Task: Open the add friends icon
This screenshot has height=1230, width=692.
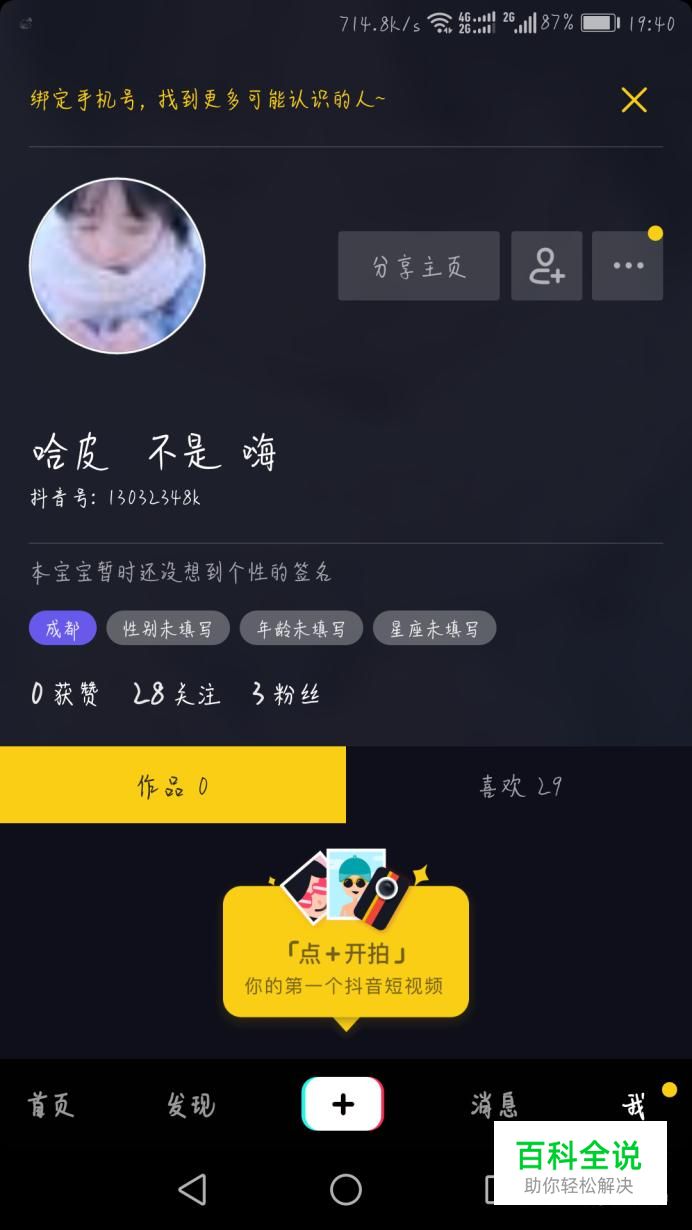Action: pos(547,266)
